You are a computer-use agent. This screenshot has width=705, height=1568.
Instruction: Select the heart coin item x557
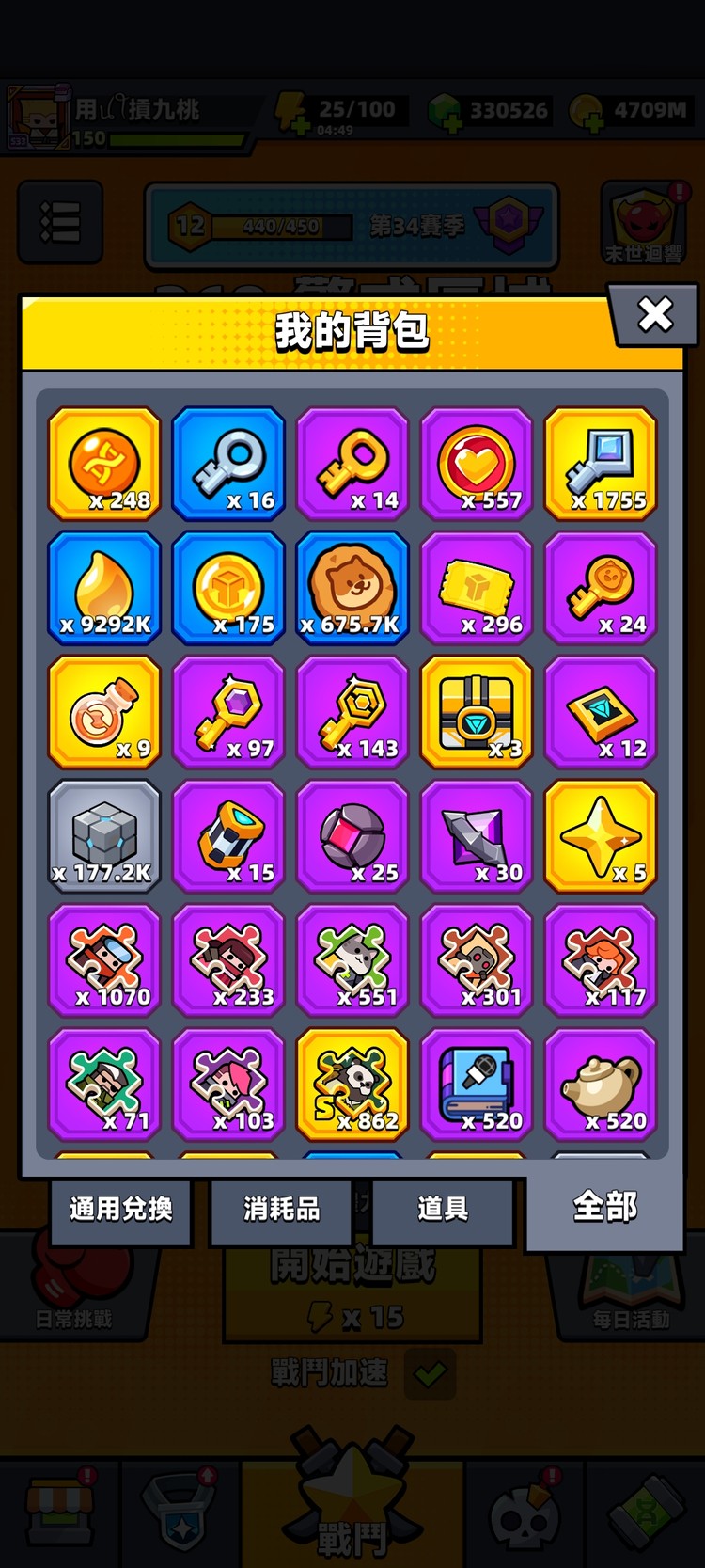tap(477, 463)
